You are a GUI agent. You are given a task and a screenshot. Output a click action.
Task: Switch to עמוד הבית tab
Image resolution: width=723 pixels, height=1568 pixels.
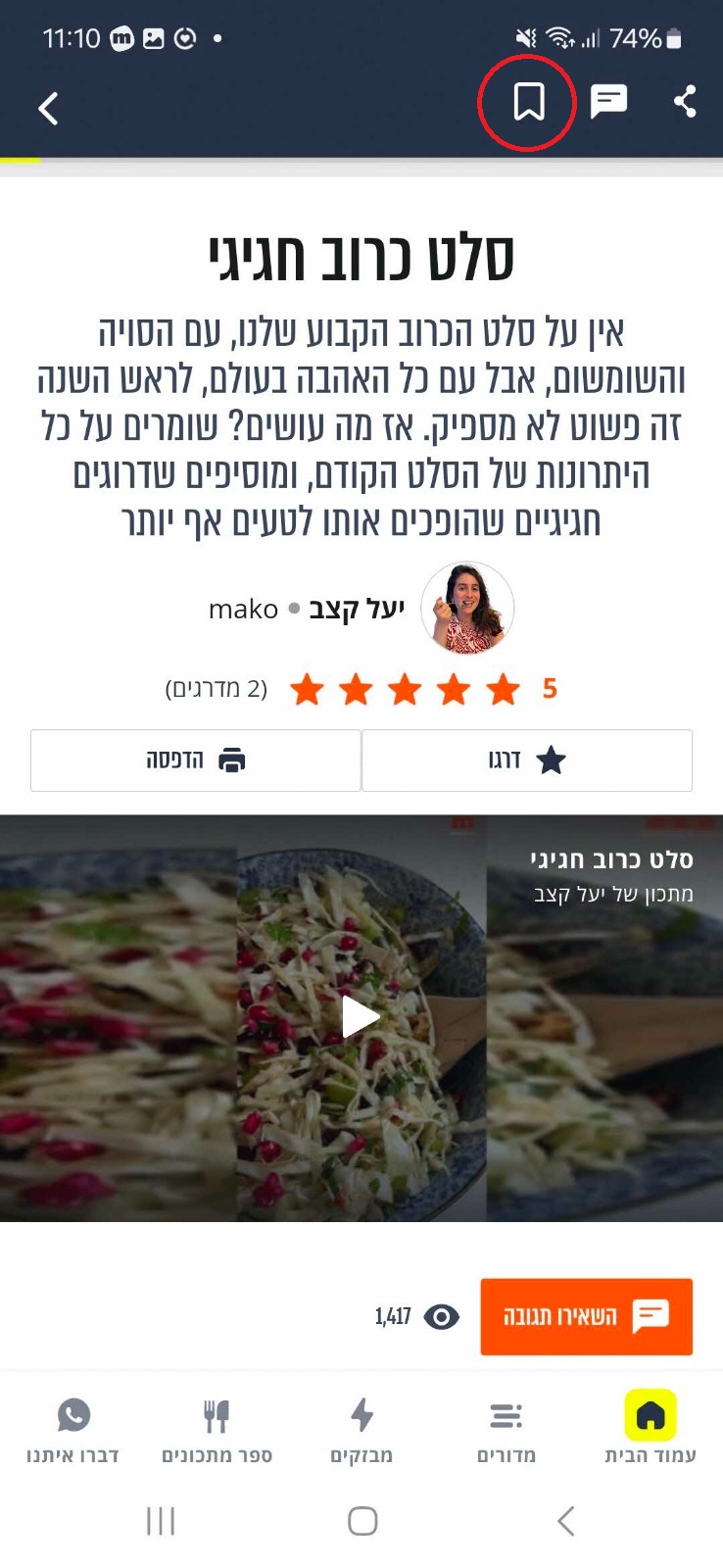pos(651,1429)
